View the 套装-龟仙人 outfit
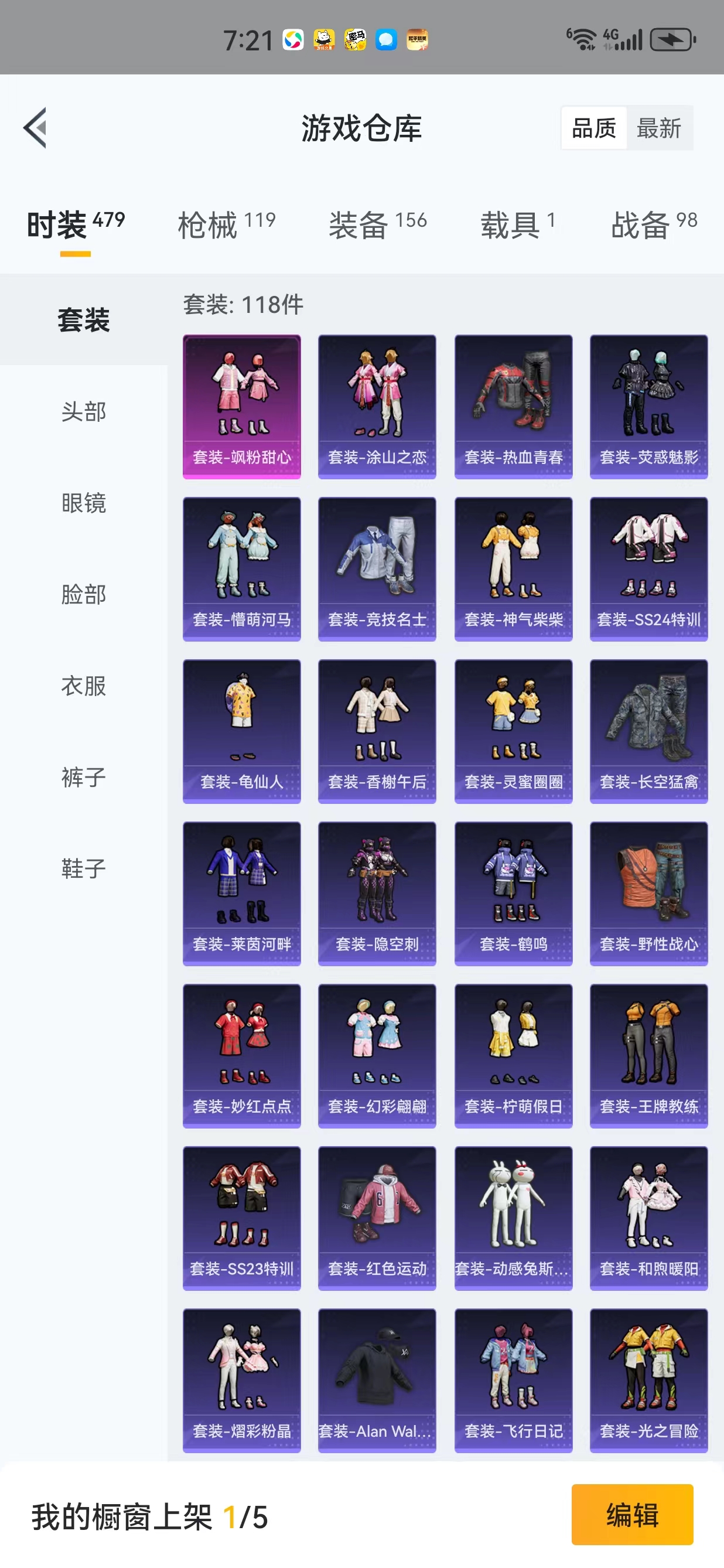The height and width of the screenshot is (1568, 724). pos(242,732)
